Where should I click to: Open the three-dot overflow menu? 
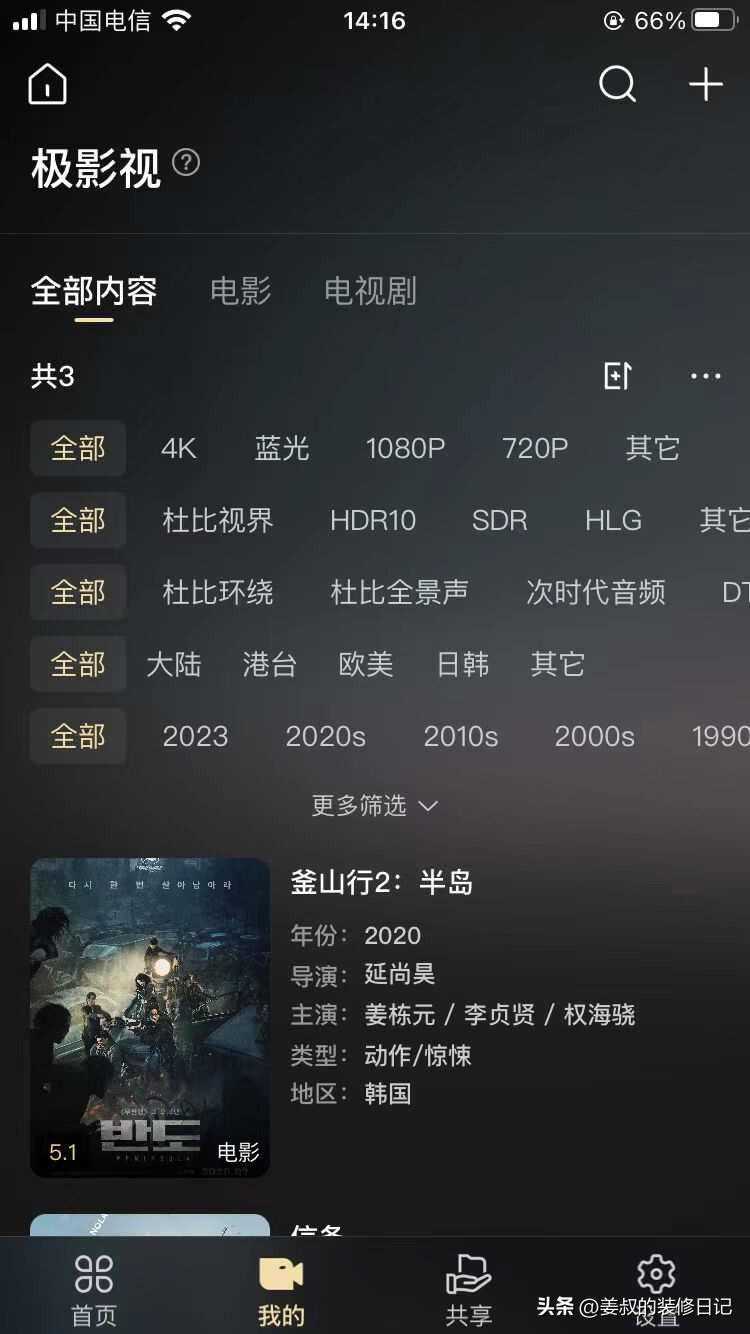click(705, 376)
